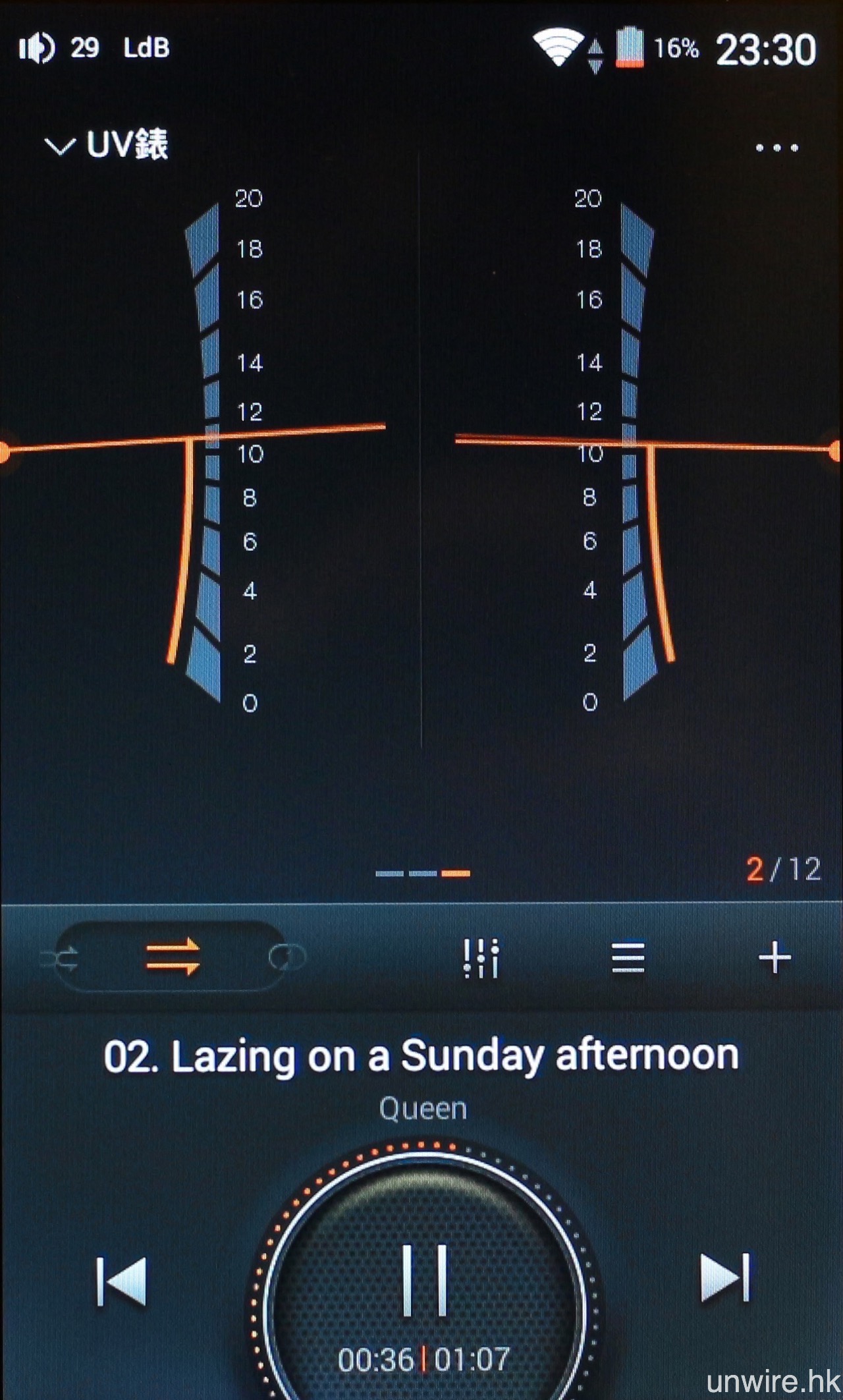Screen dimensions: 843x1400
Task: Skip back to the previous track
Action: coord(122,1281)
